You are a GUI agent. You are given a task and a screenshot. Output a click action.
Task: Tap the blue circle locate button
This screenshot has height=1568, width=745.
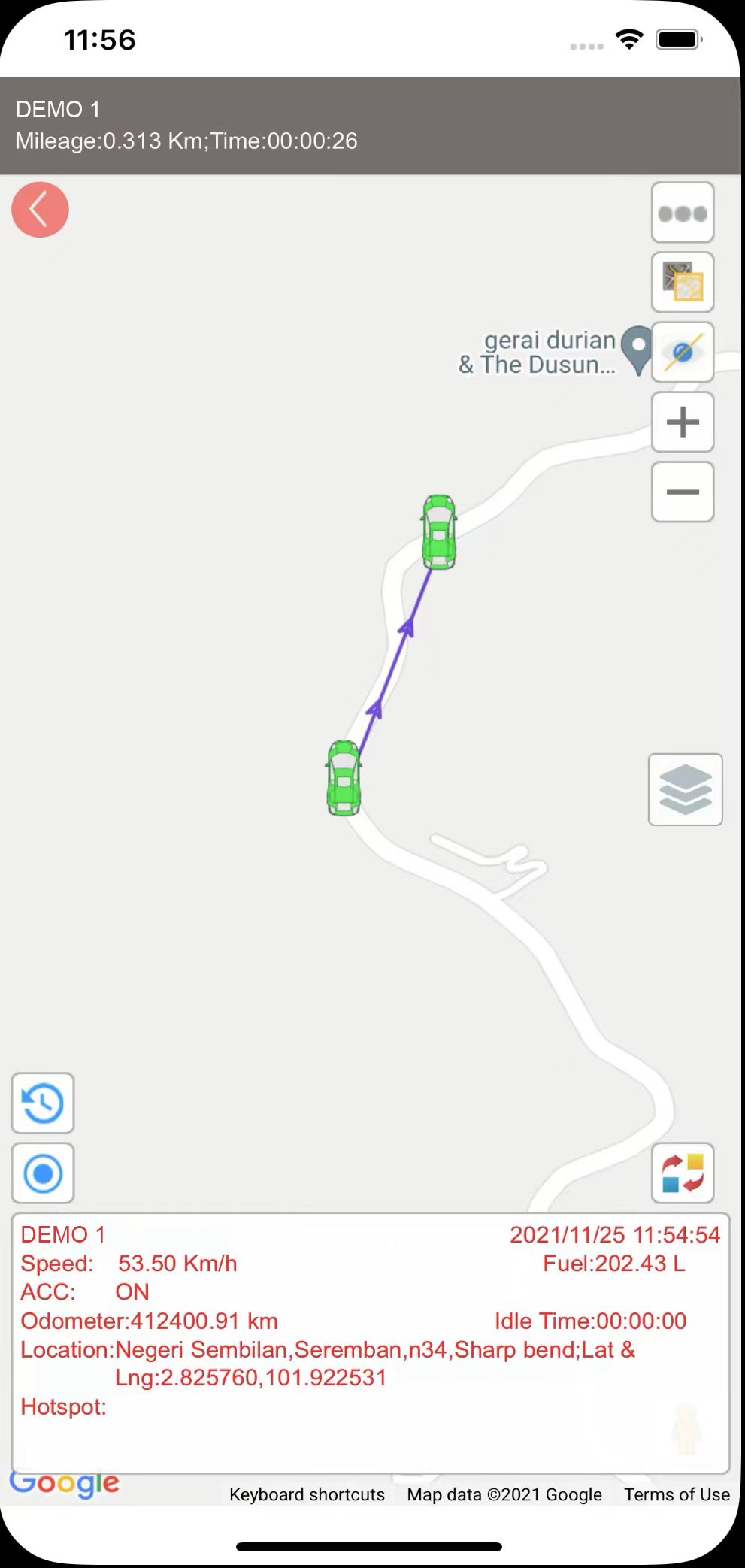tap(43, 1173)
